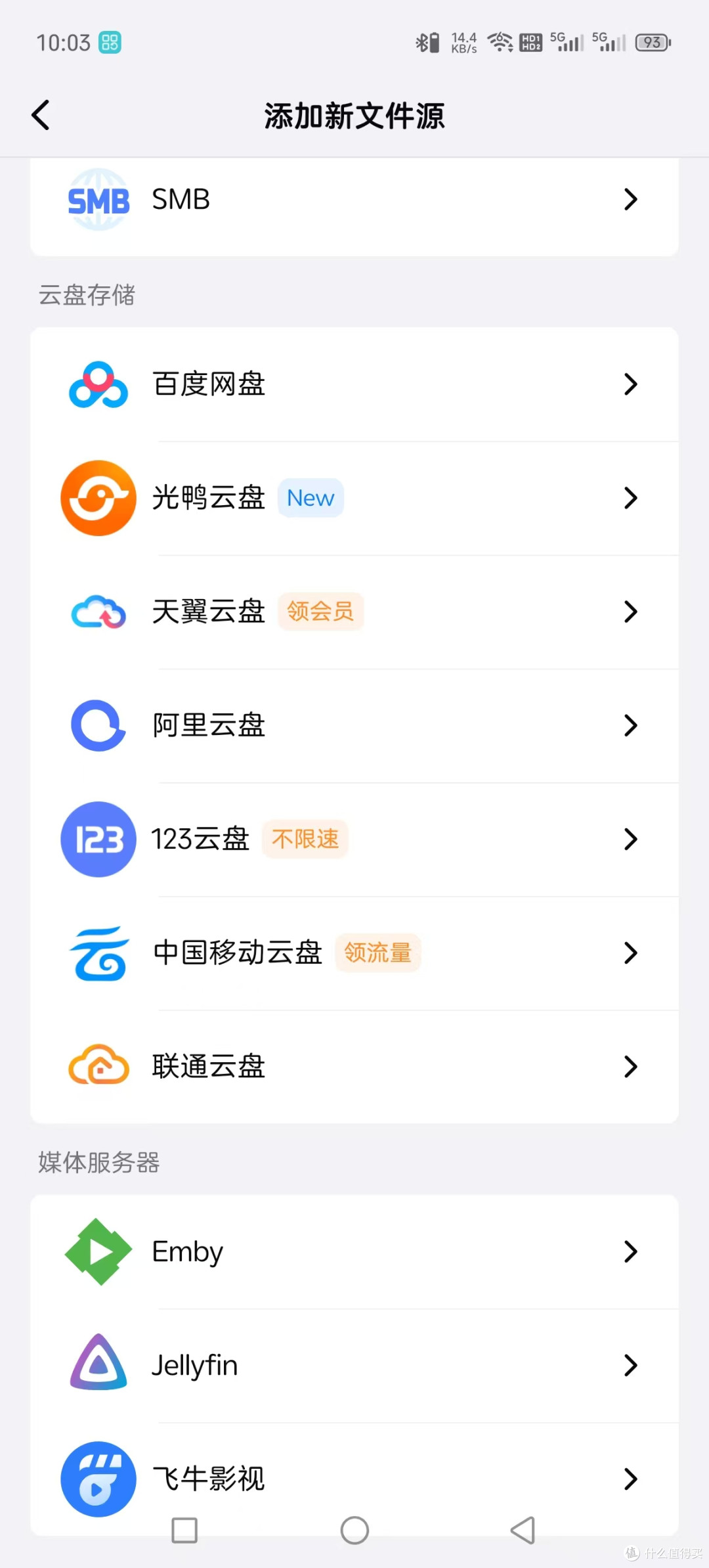Tap the 中国移动云盘 entry
This screenshot has width=709, height=1568.
coord(354,952)
